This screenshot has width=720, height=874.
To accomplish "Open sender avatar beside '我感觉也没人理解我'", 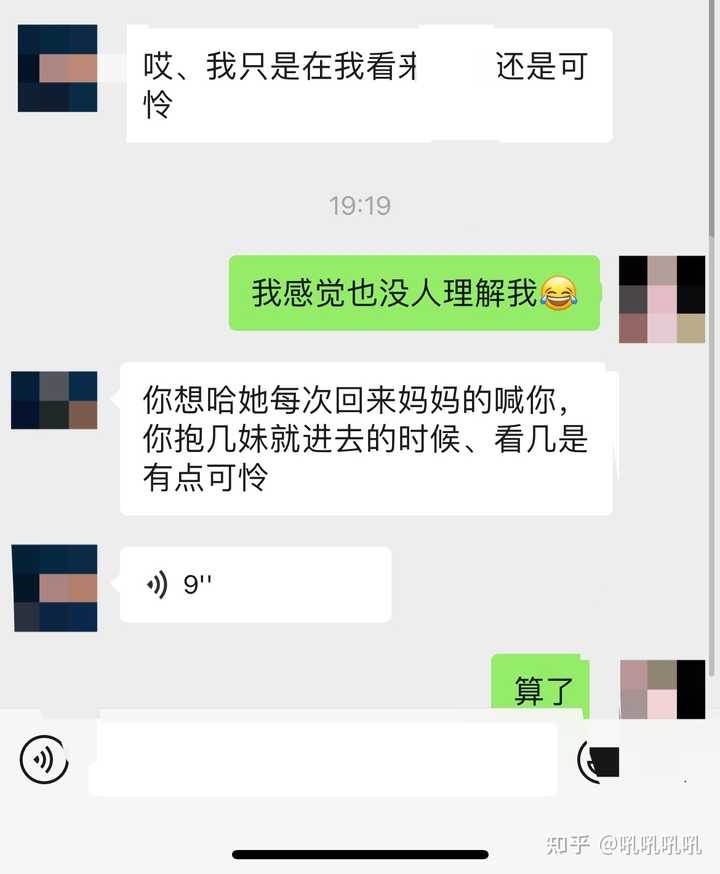I will pos(662,299).
